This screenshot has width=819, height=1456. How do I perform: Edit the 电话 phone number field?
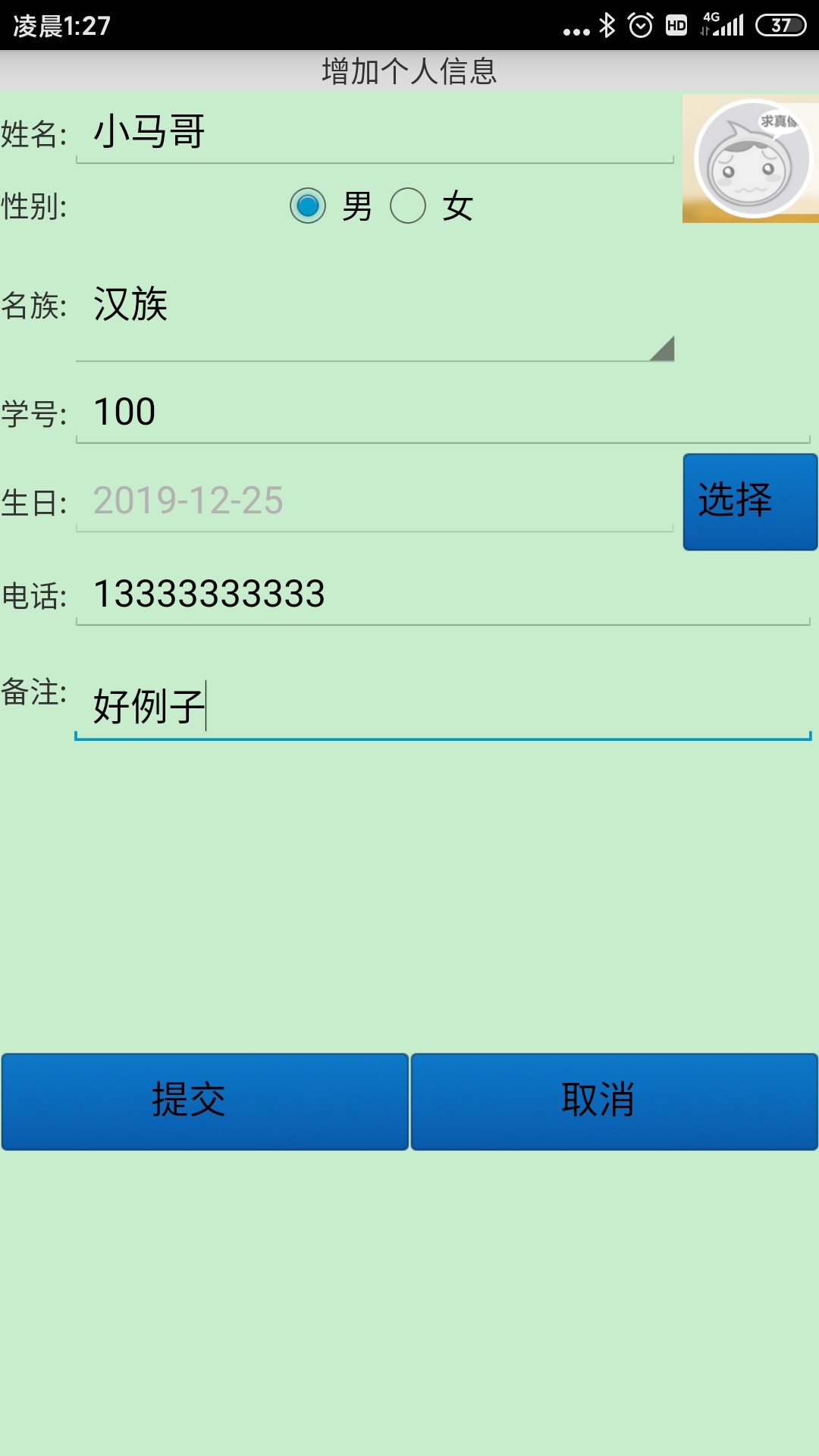click(x=443, y=595)
